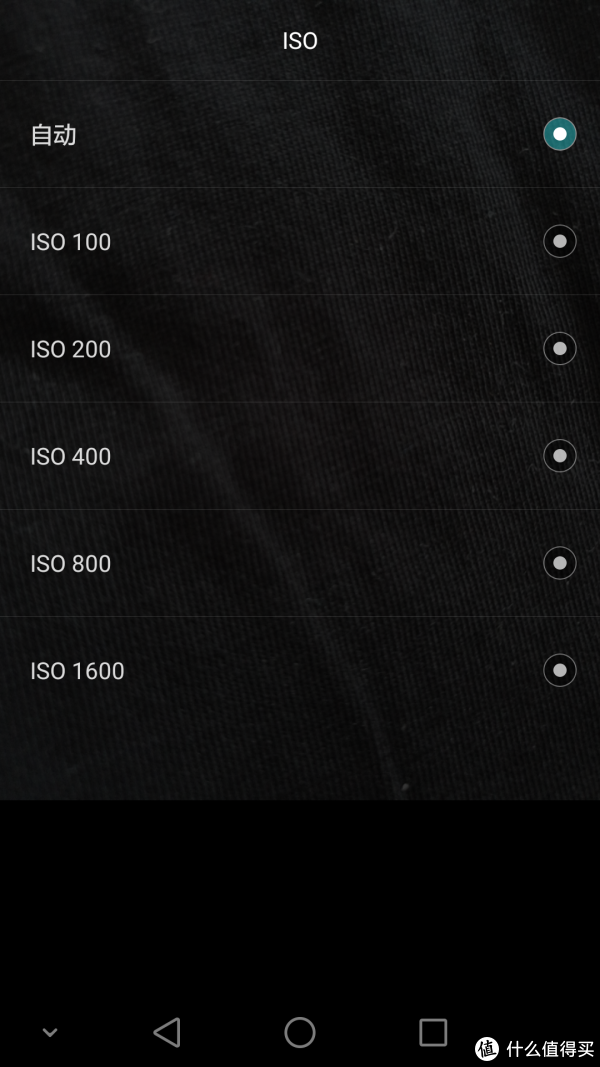
Task: Set ISO to 200
Action: [559, 348]
